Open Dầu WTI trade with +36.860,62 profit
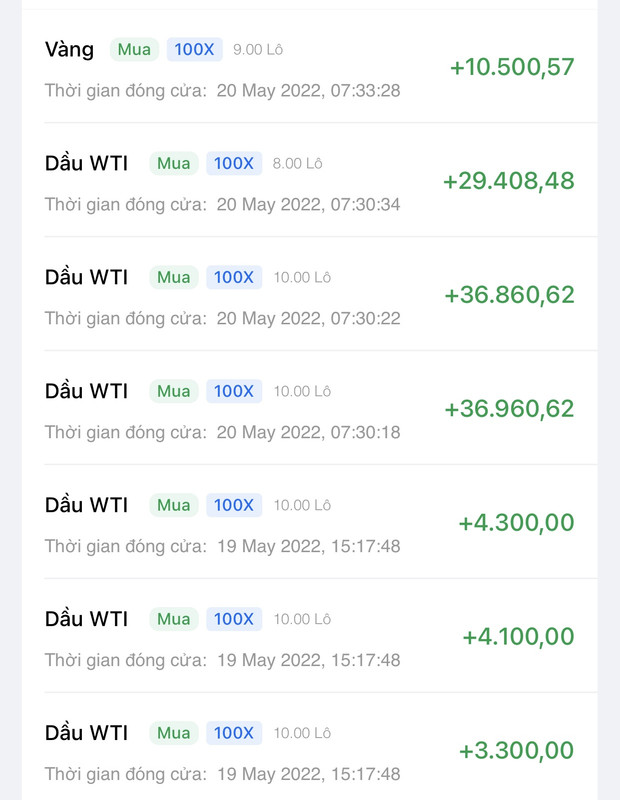The width and height of the screenshot is (620, 800). pyautogui.click(x=310, y=296)
